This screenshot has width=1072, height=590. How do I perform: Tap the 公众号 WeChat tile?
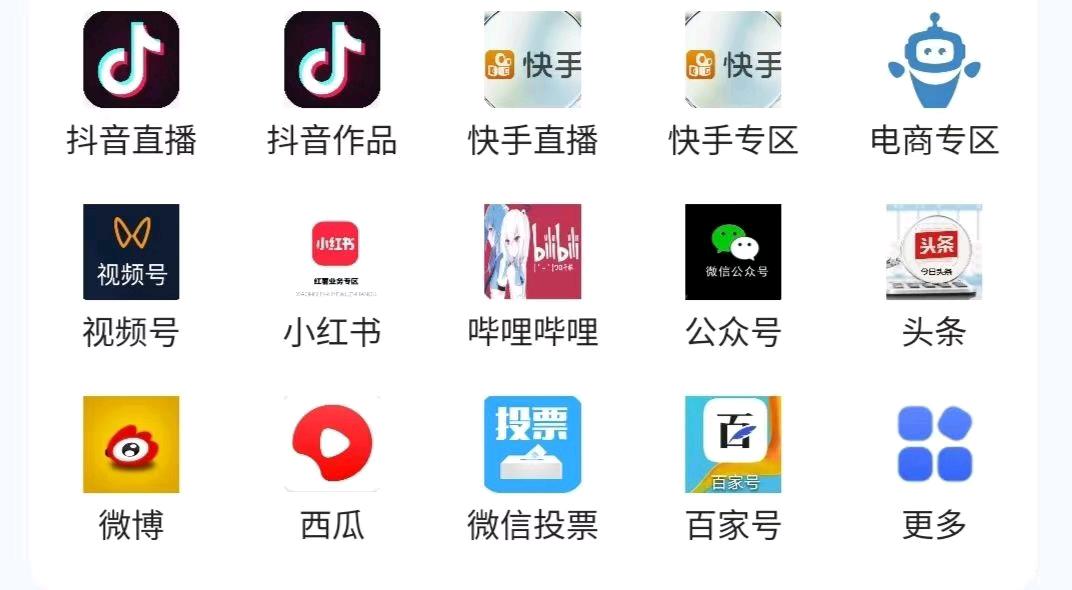733,252
